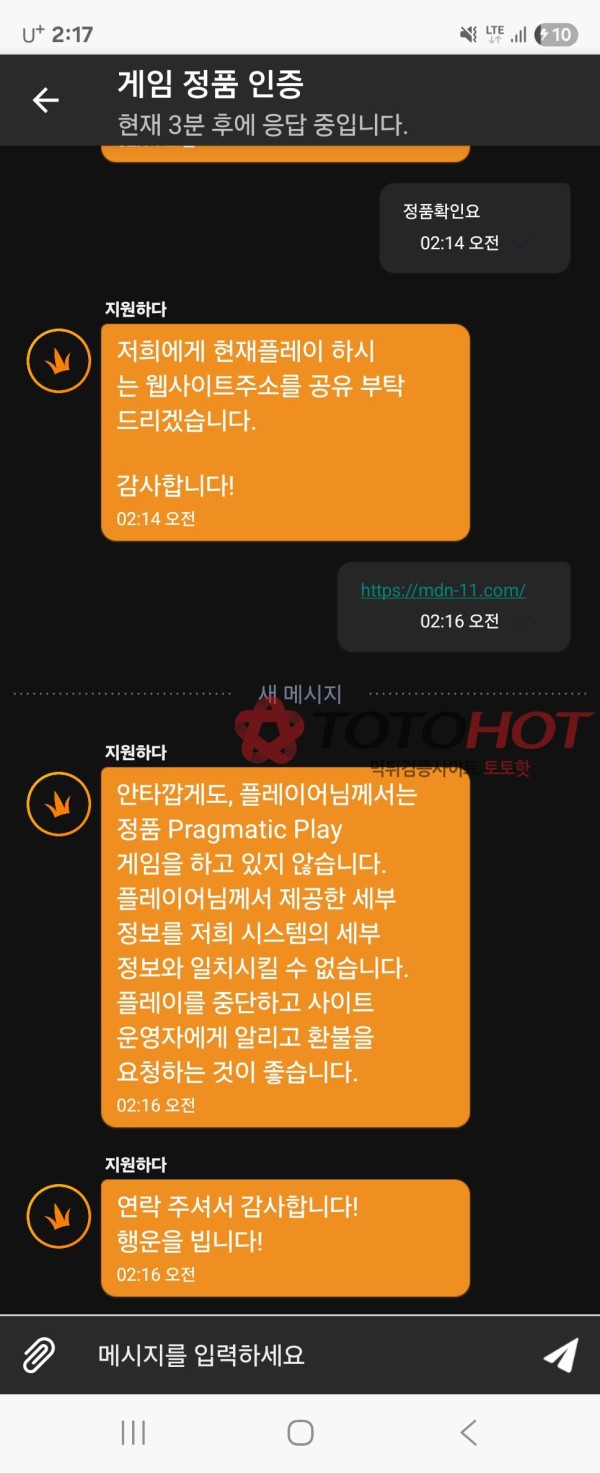The image size is (600, 1473).
Task: Go back using the header arrow
Action: pyautogui.click(x=46, y=100)
